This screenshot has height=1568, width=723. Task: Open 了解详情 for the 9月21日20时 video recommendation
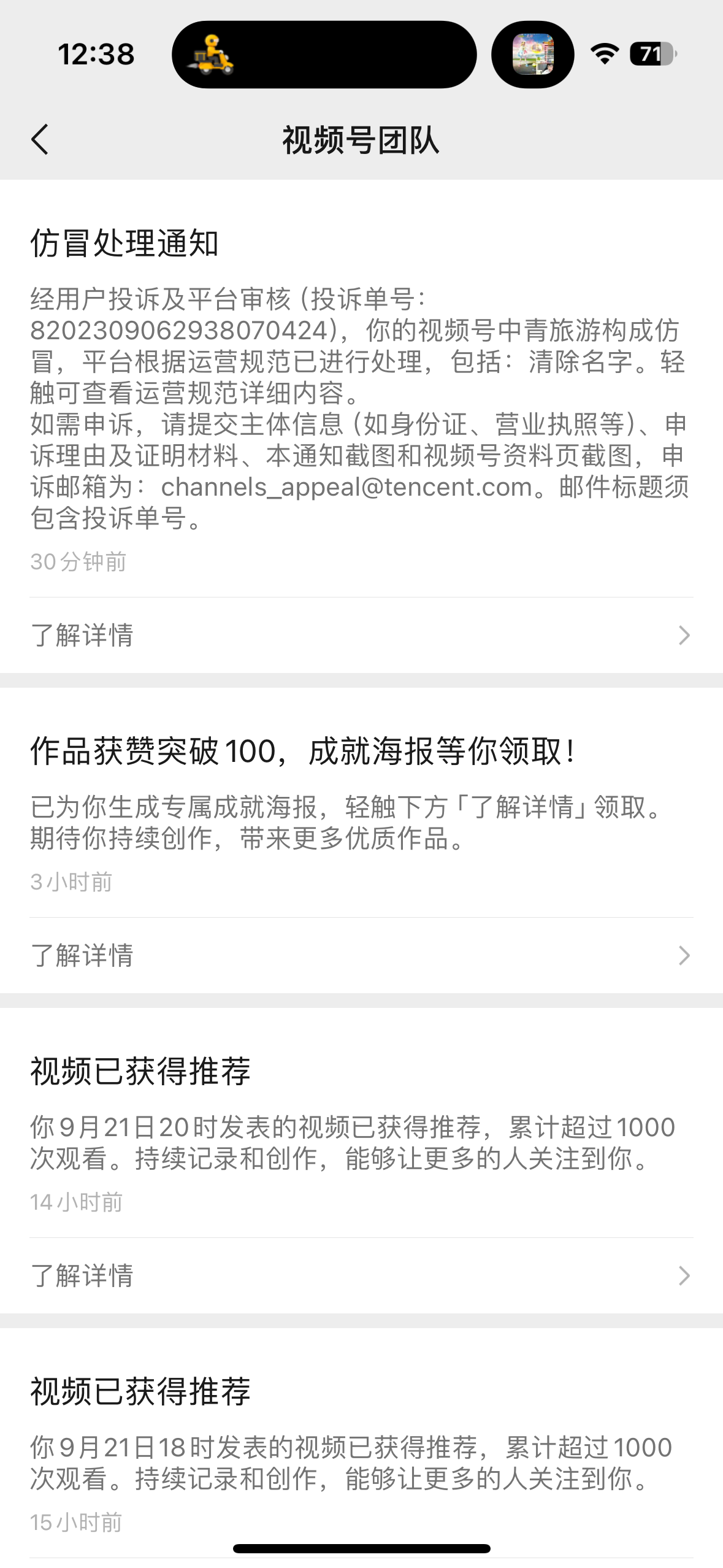point(361,1275)
